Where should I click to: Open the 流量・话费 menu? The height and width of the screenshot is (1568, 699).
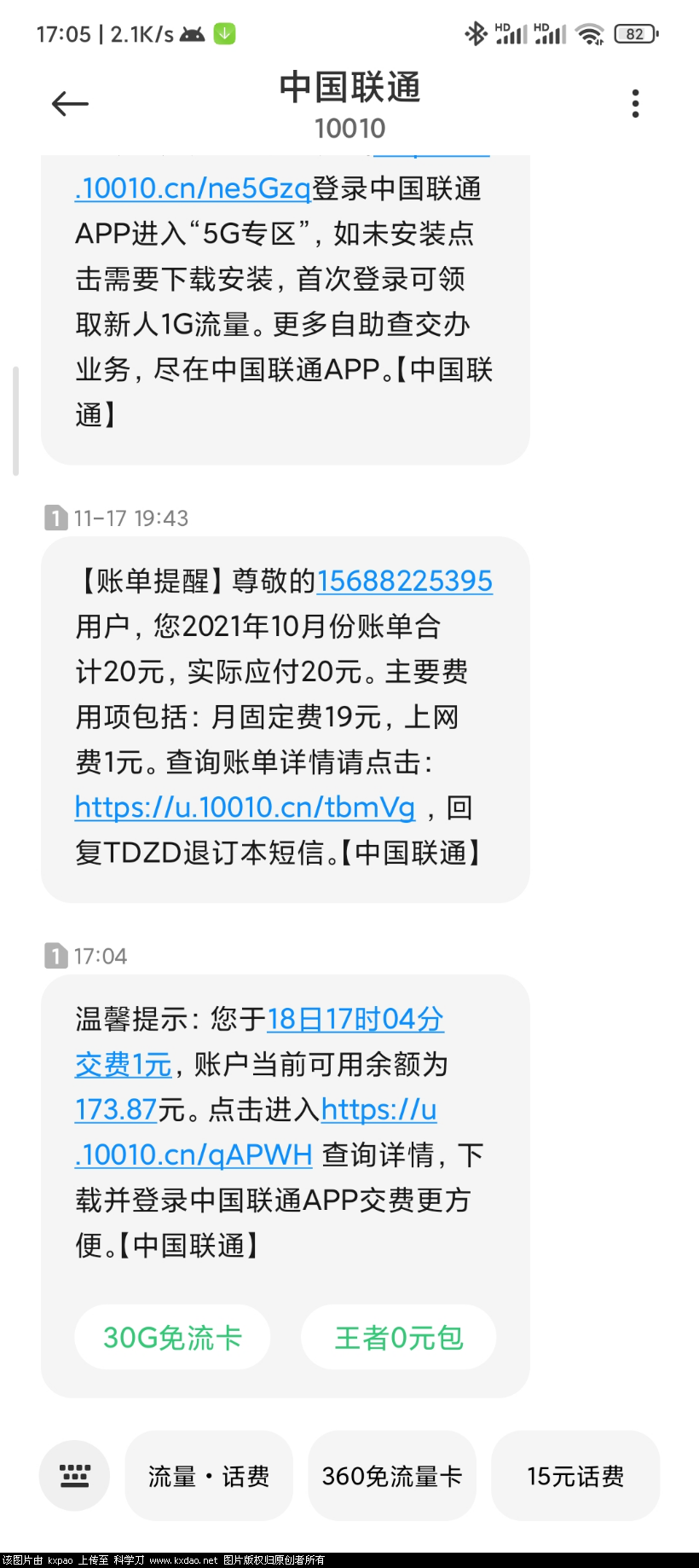[209, 1476]
